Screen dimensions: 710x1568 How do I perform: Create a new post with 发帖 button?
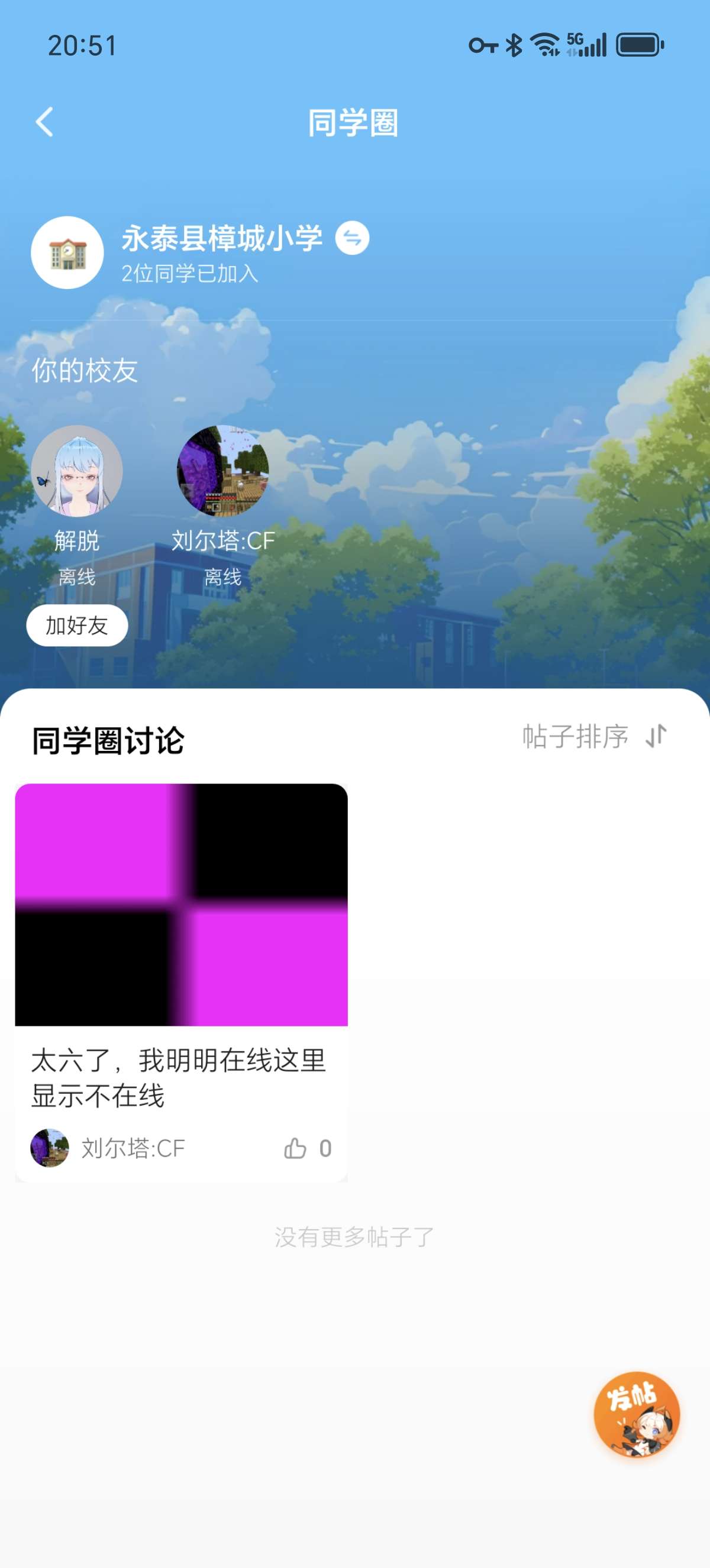coord(636,1414)
